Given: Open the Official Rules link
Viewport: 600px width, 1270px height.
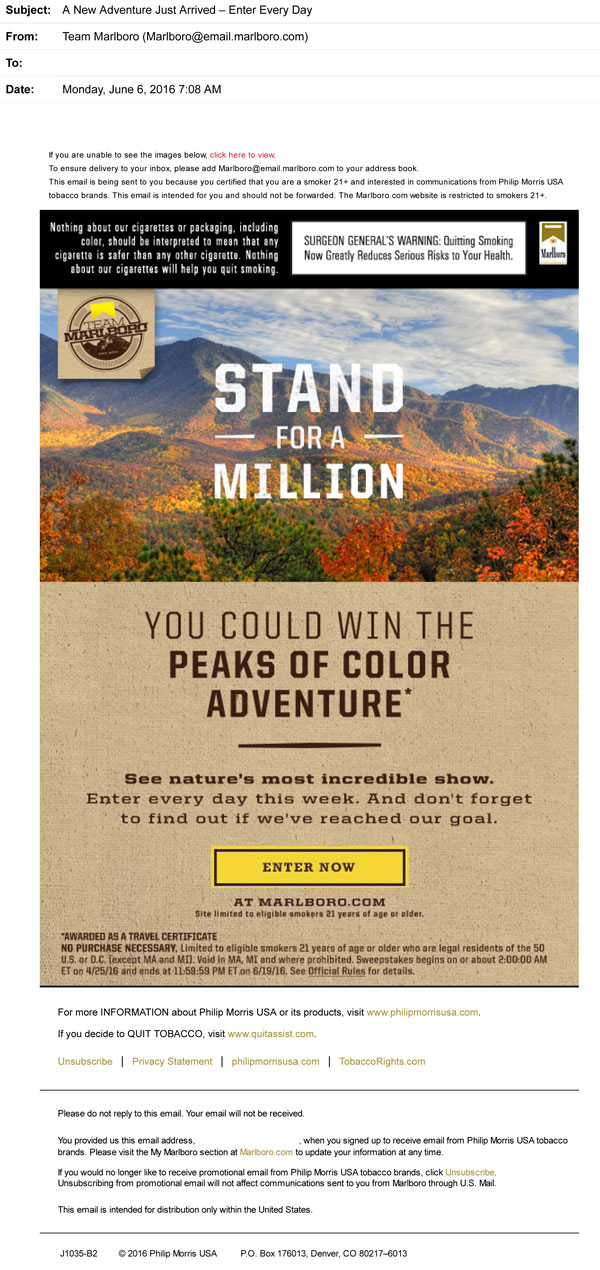Looking at the screenshot, I should pos(336,971).
